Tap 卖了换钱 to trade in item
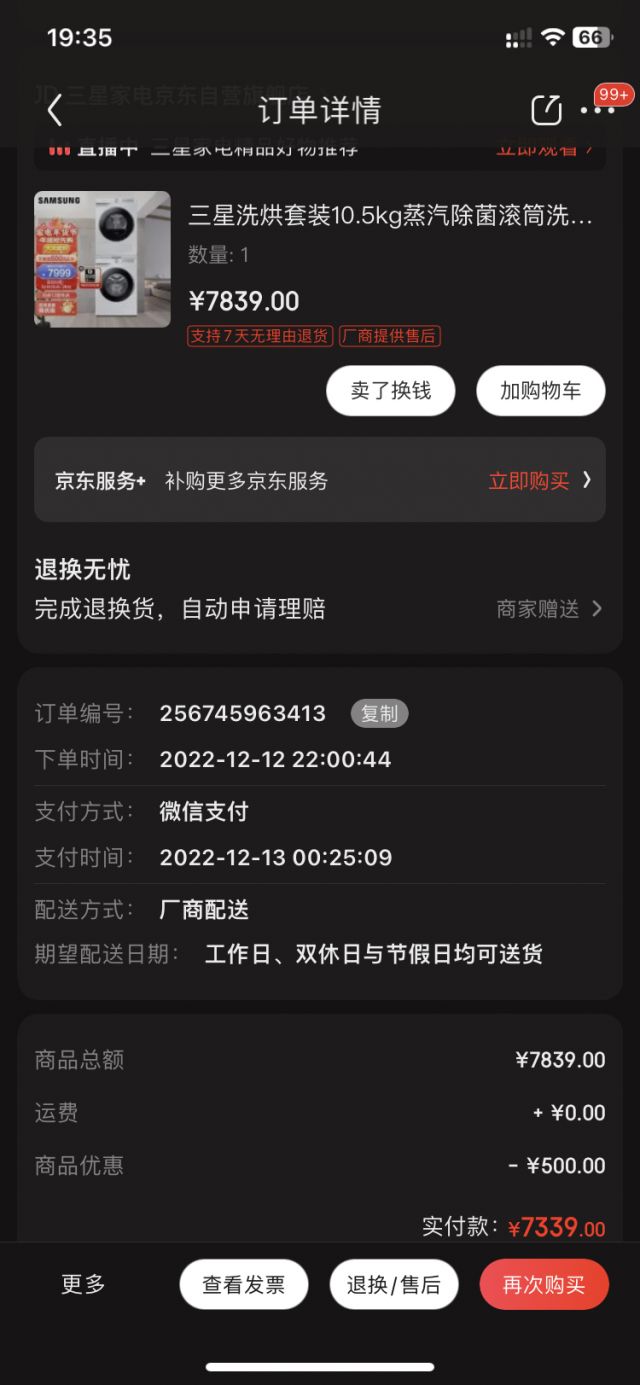640x1385 pixels. point(390,390)
